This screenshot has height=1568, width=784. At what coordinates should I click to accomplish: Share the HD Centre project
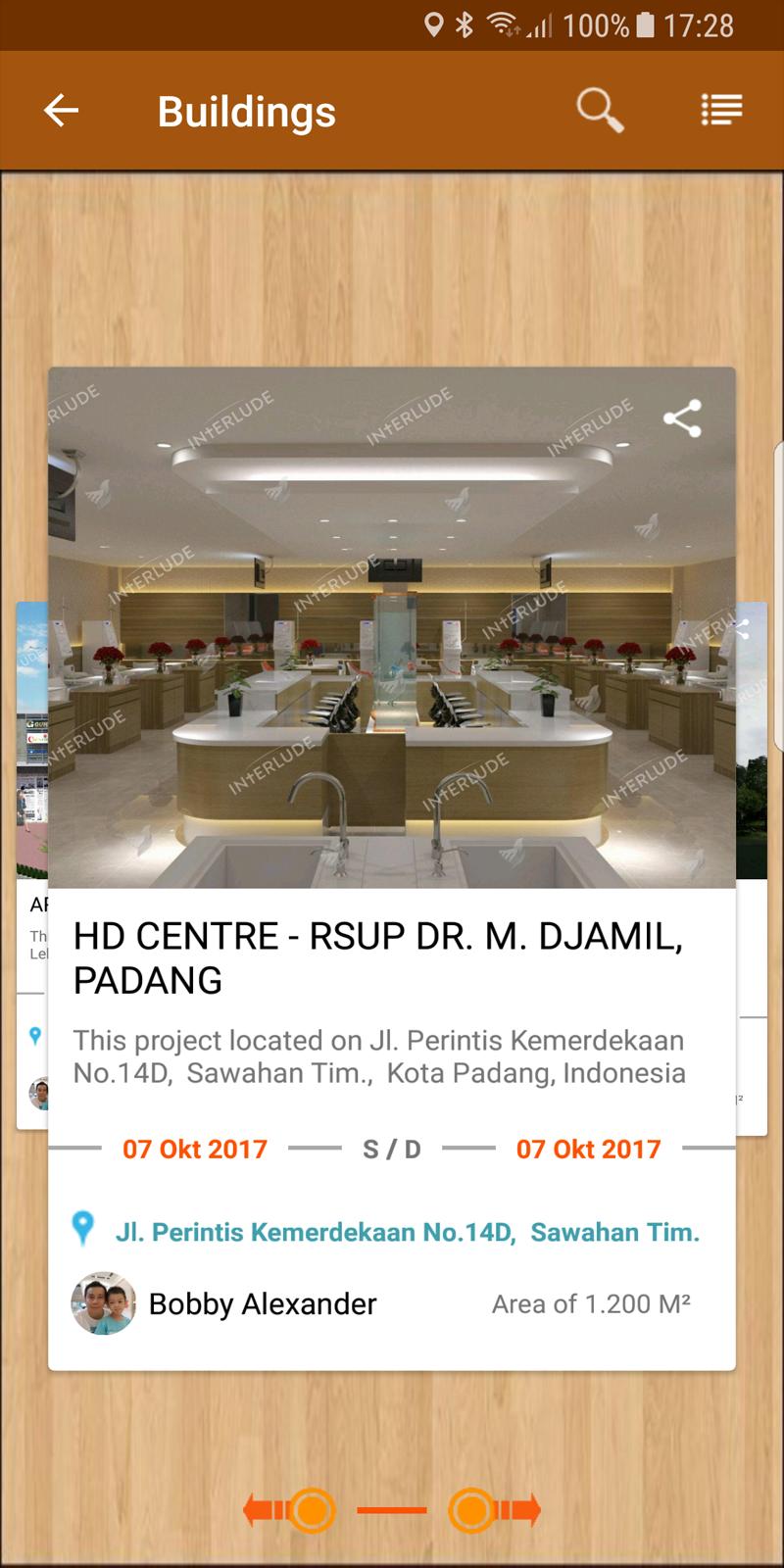682,418
